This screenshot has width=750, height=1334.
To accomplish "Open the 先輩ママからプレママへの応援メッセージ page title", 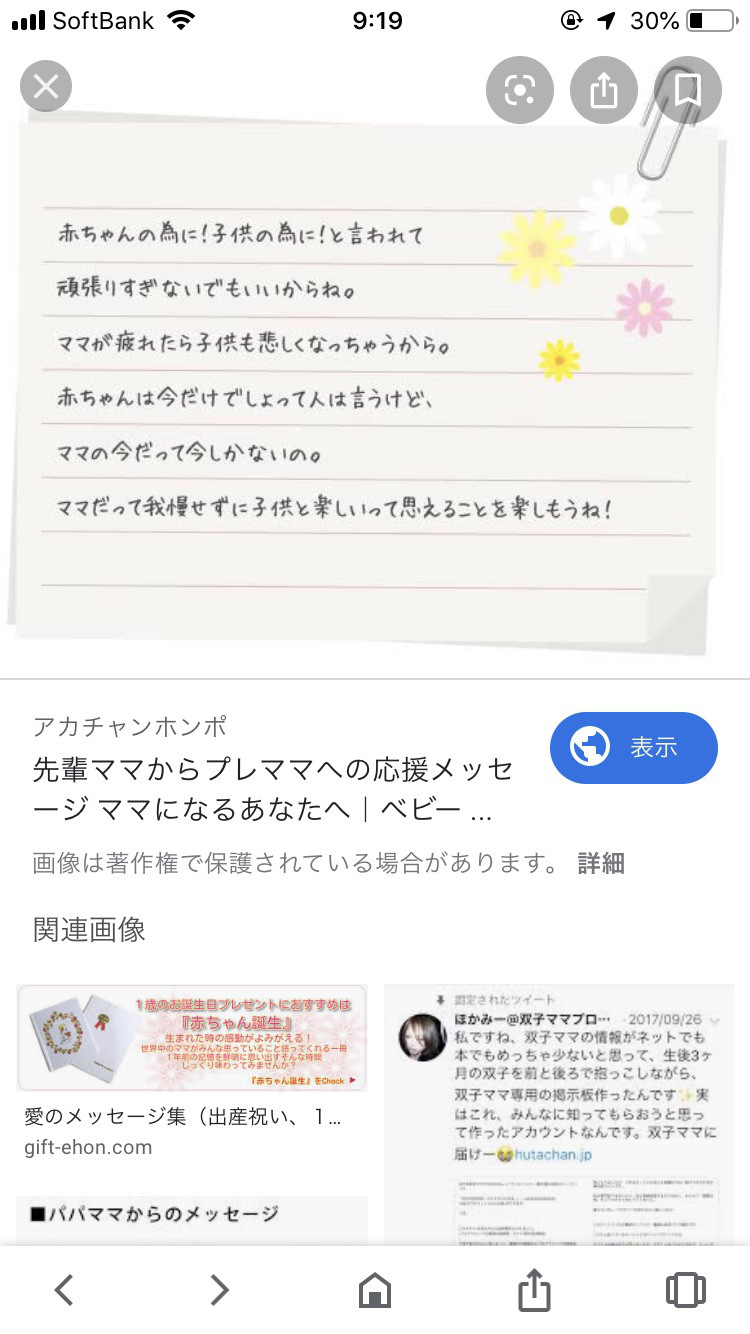I will (273, 789).
